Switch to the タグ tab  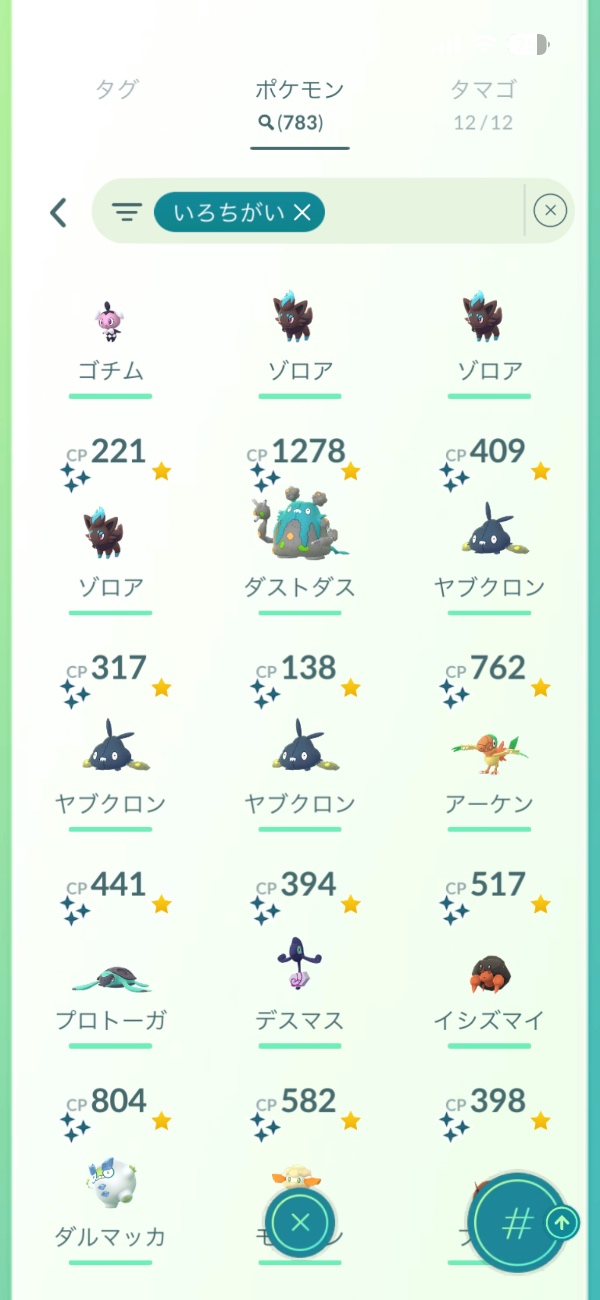[x=117, y=90]
